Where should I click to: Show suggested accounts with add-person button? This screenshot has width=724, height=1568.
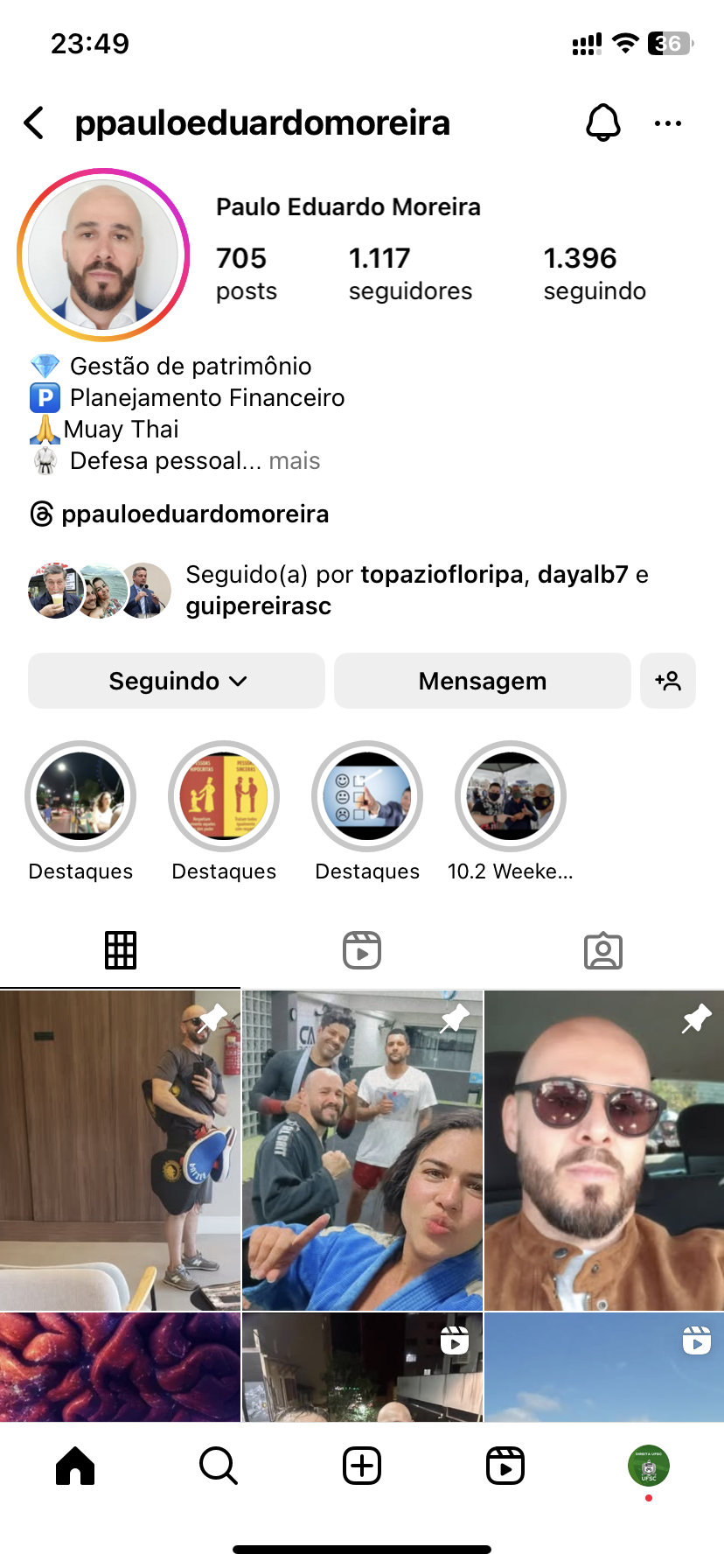click(x=668, y=681)
